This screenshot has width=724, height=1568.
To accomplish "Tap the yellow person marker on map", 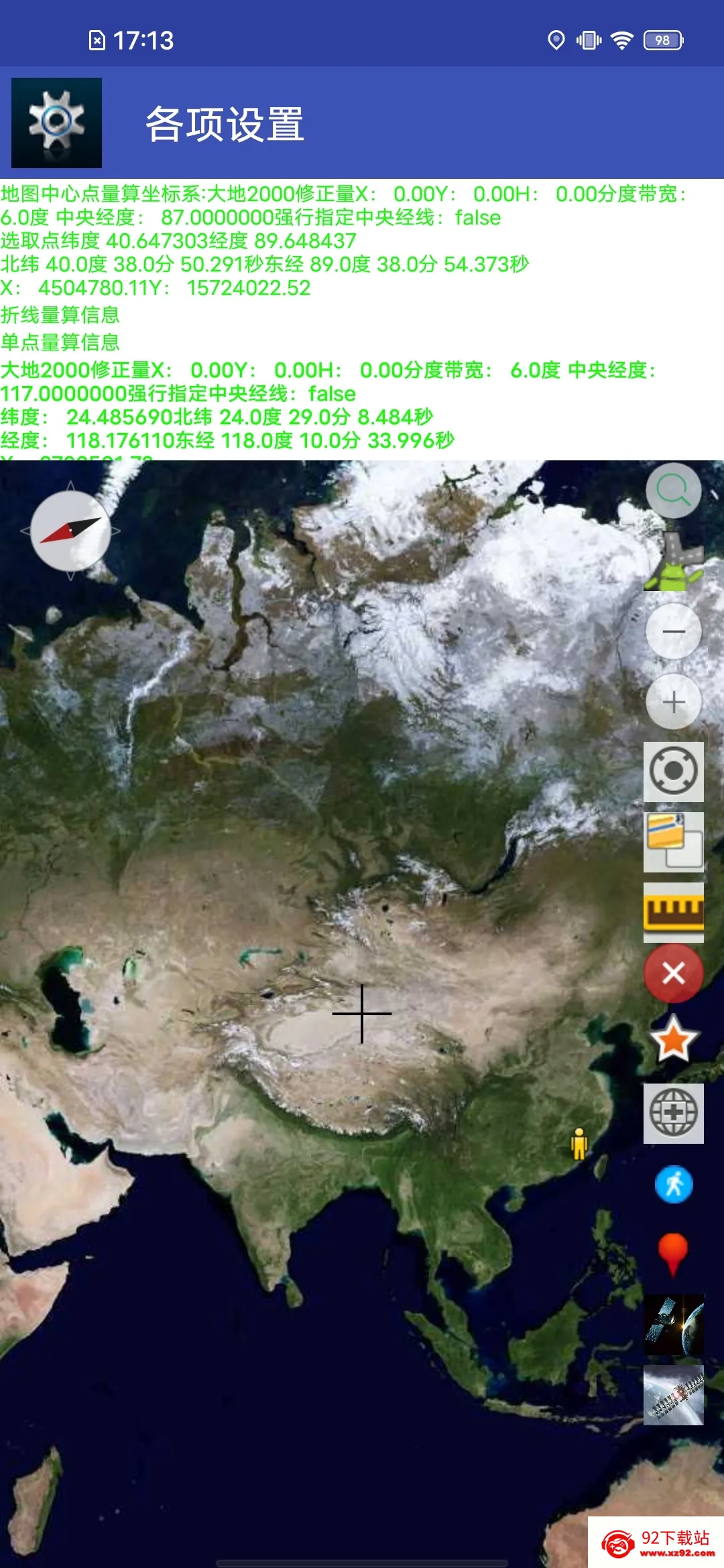I will tap(579, 1143).
